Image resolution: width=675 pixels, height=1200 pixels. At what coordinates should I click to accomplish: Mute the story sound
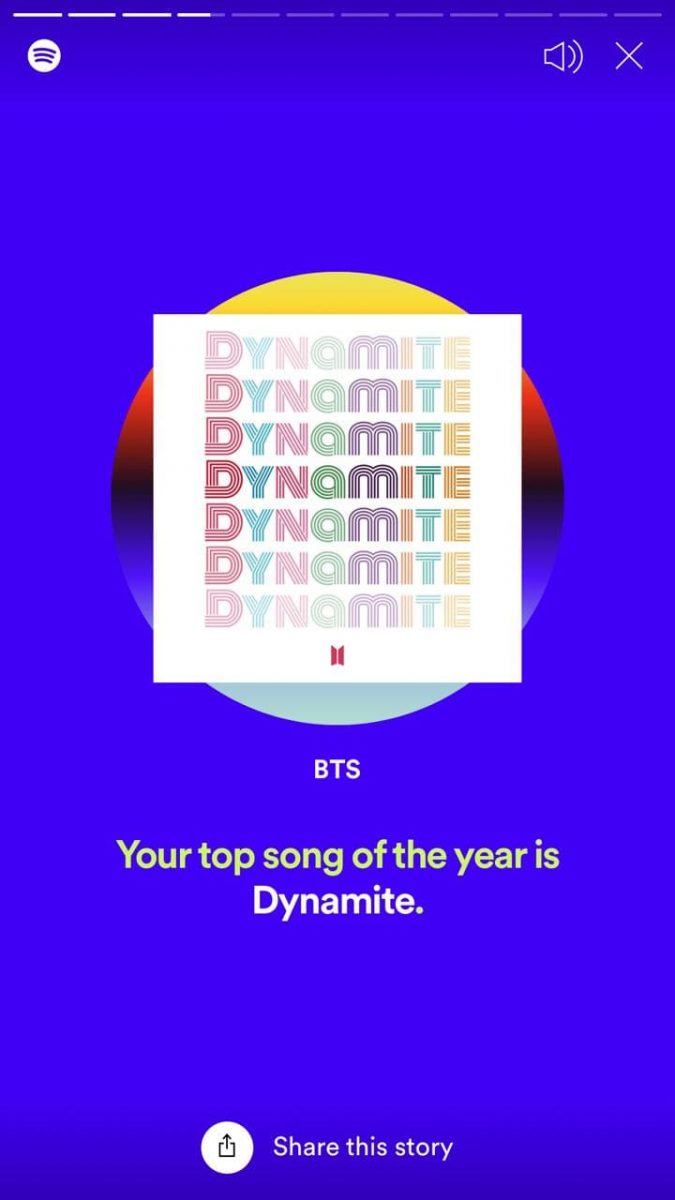tap(562, 57)
